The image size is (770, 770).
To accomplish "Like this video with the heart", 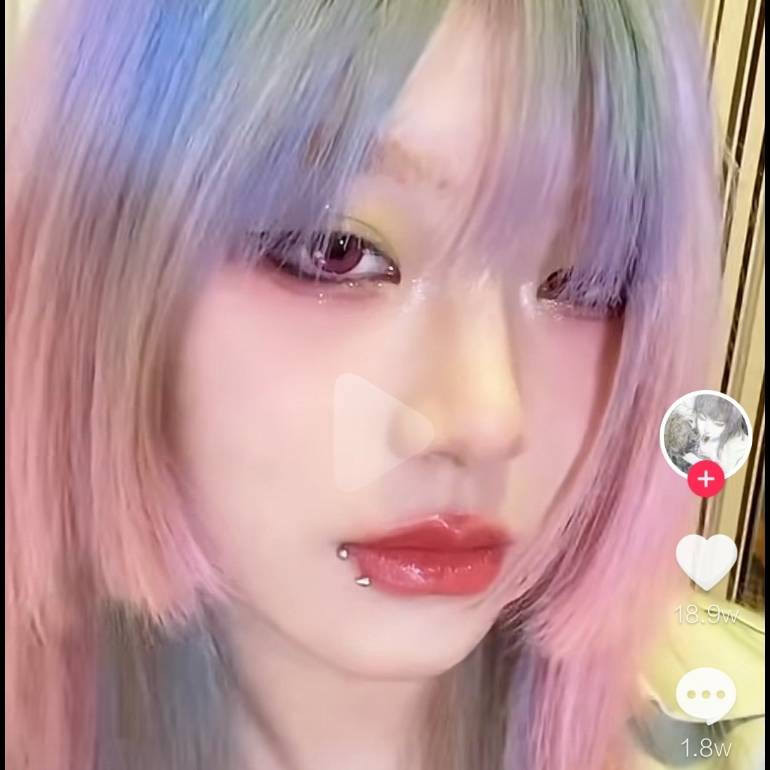I will coord(706,562).
